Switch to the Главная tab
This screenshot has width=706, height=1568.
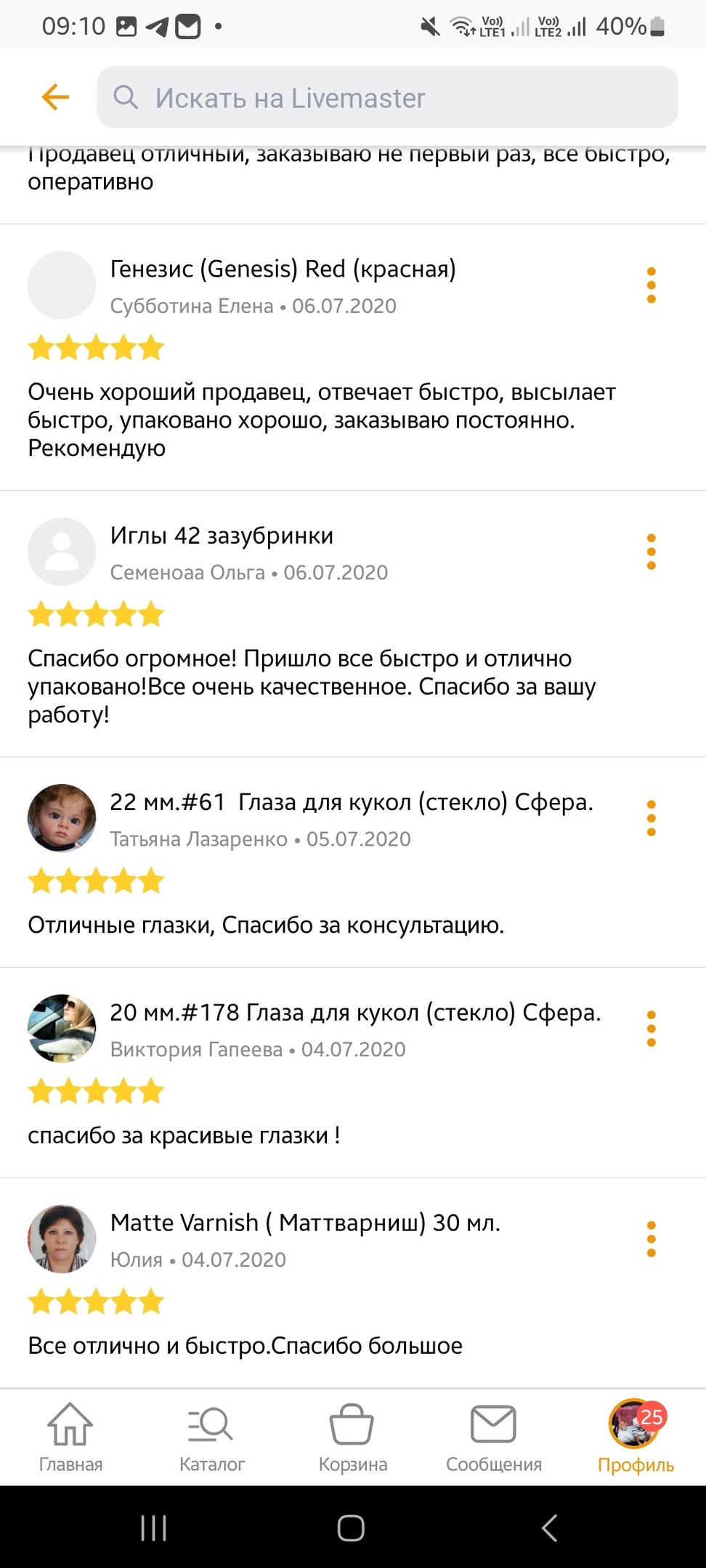tap(70, 1437)
